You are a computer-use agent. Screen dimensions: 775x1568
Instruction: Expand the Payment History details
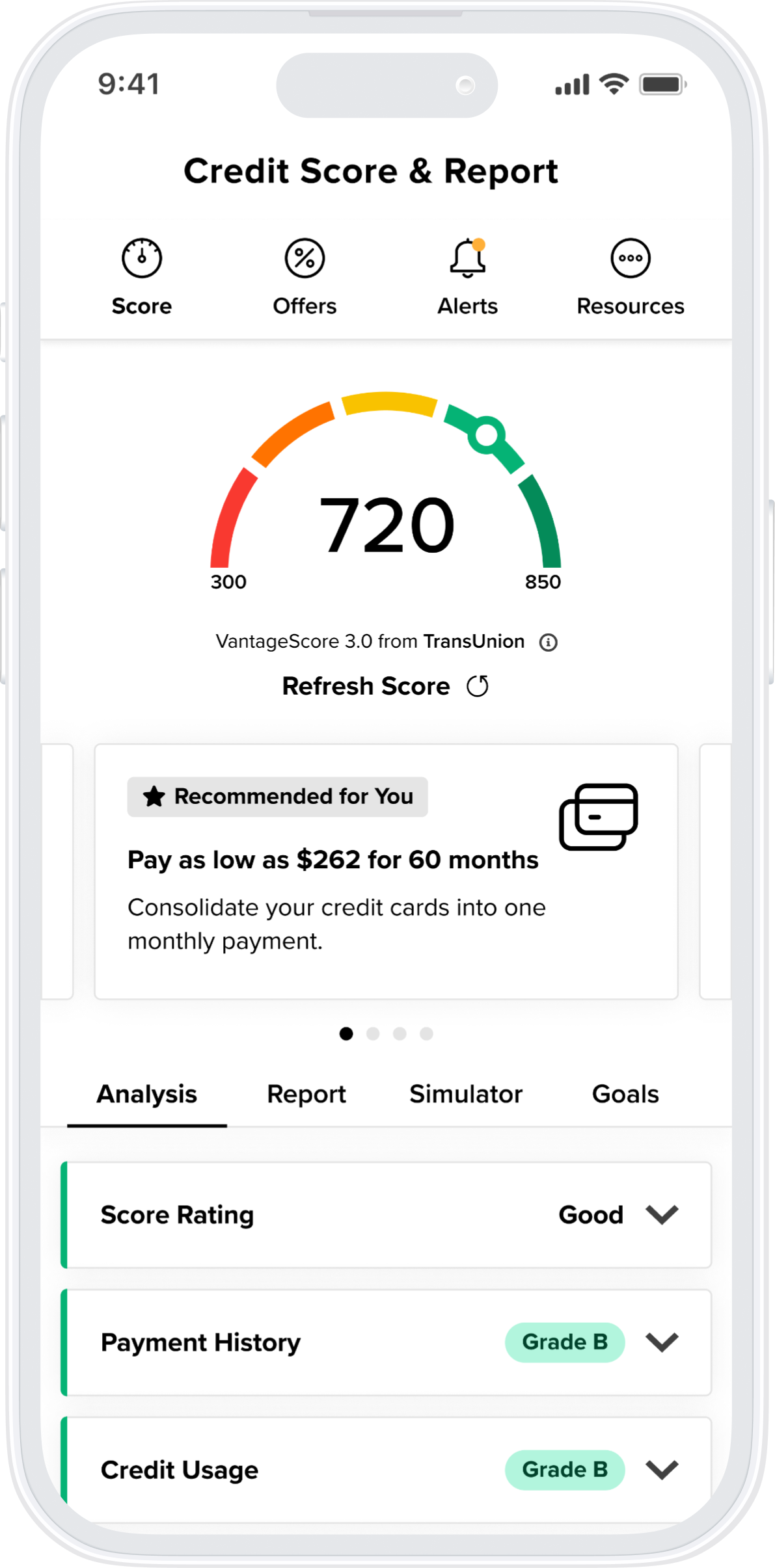[x=662, y=1342]
